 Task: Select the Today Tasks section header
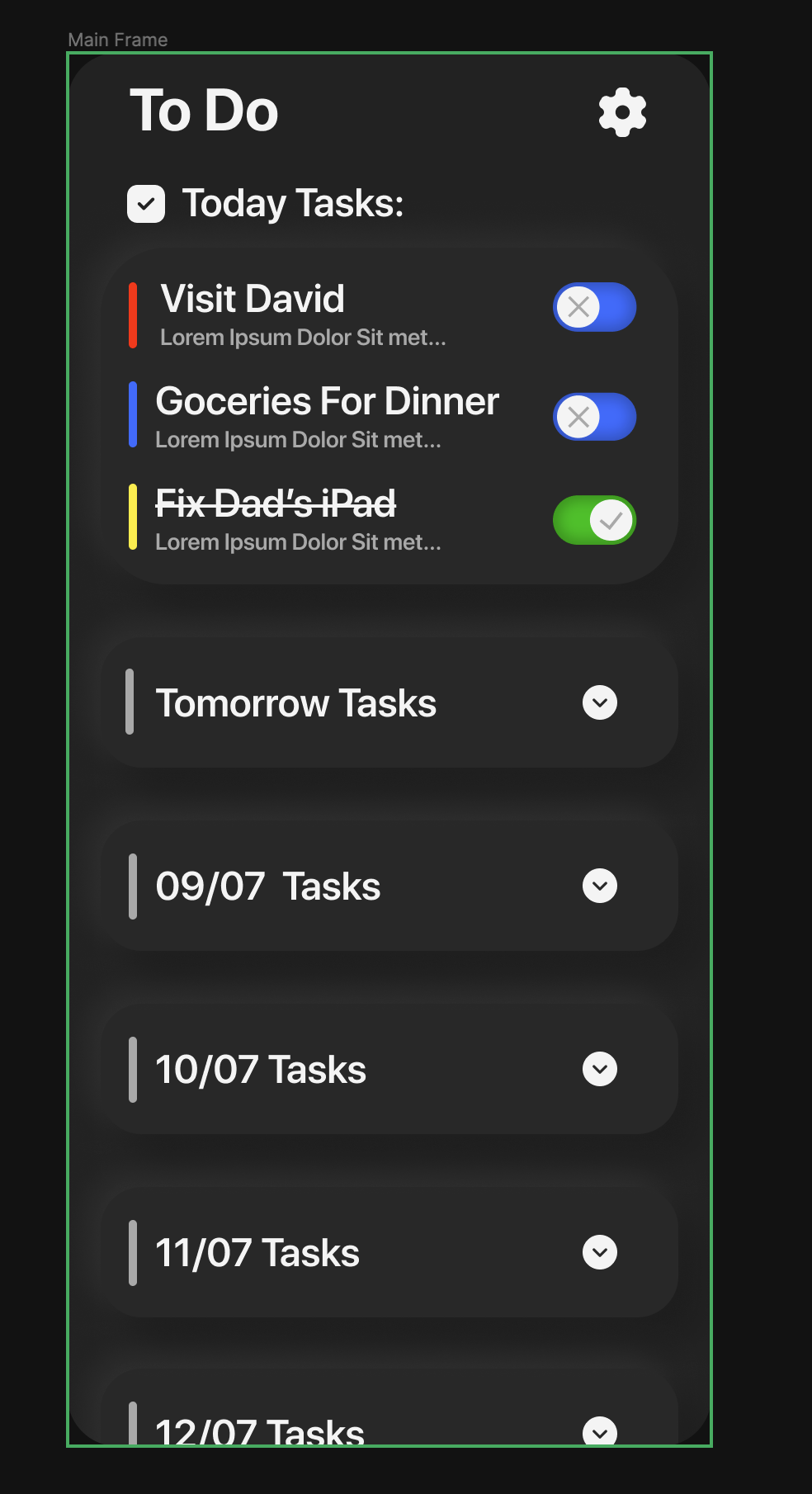pos(293,203)
